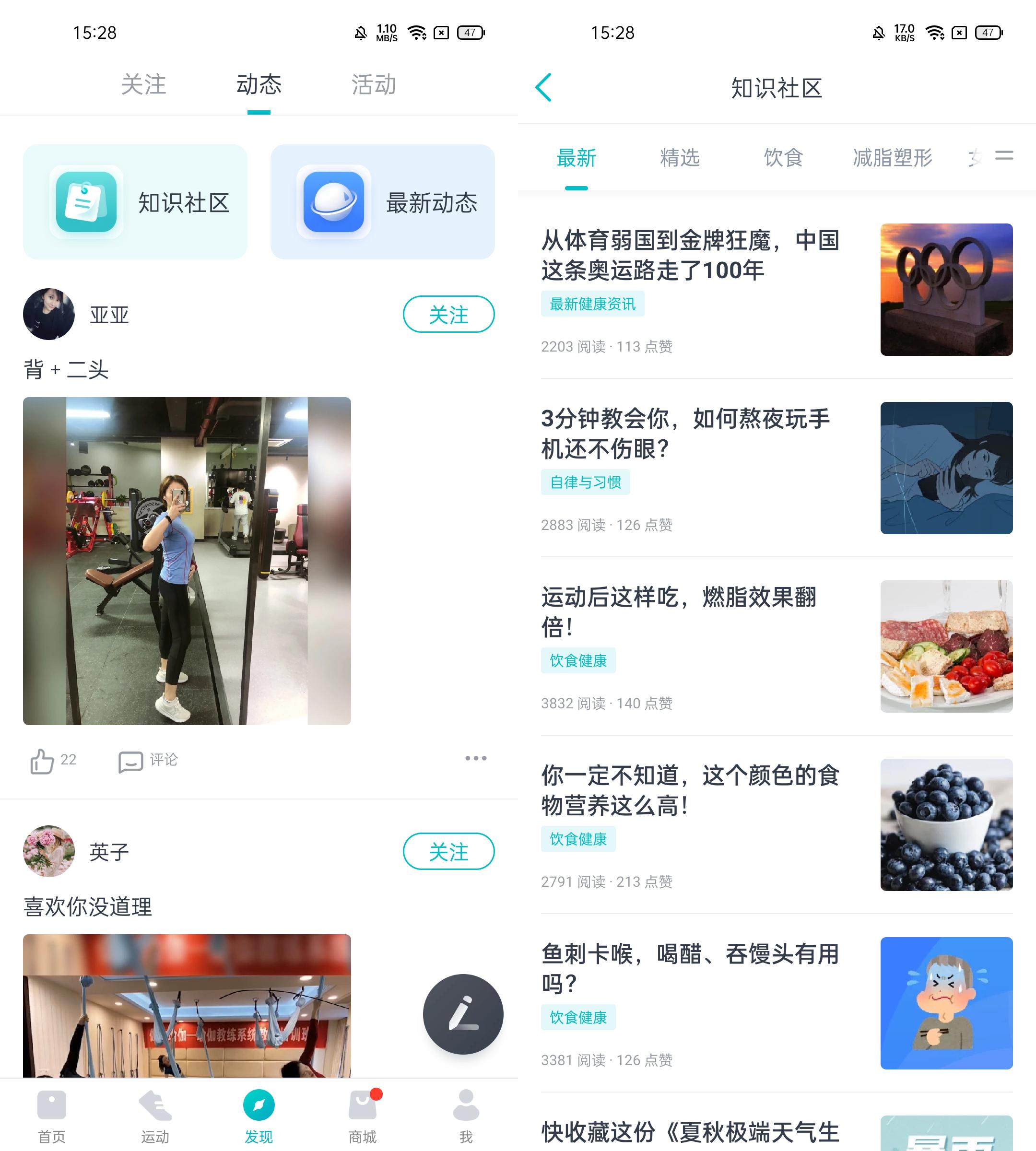
Task: Open more options on 亚亚's post
Action: (475, 758)
